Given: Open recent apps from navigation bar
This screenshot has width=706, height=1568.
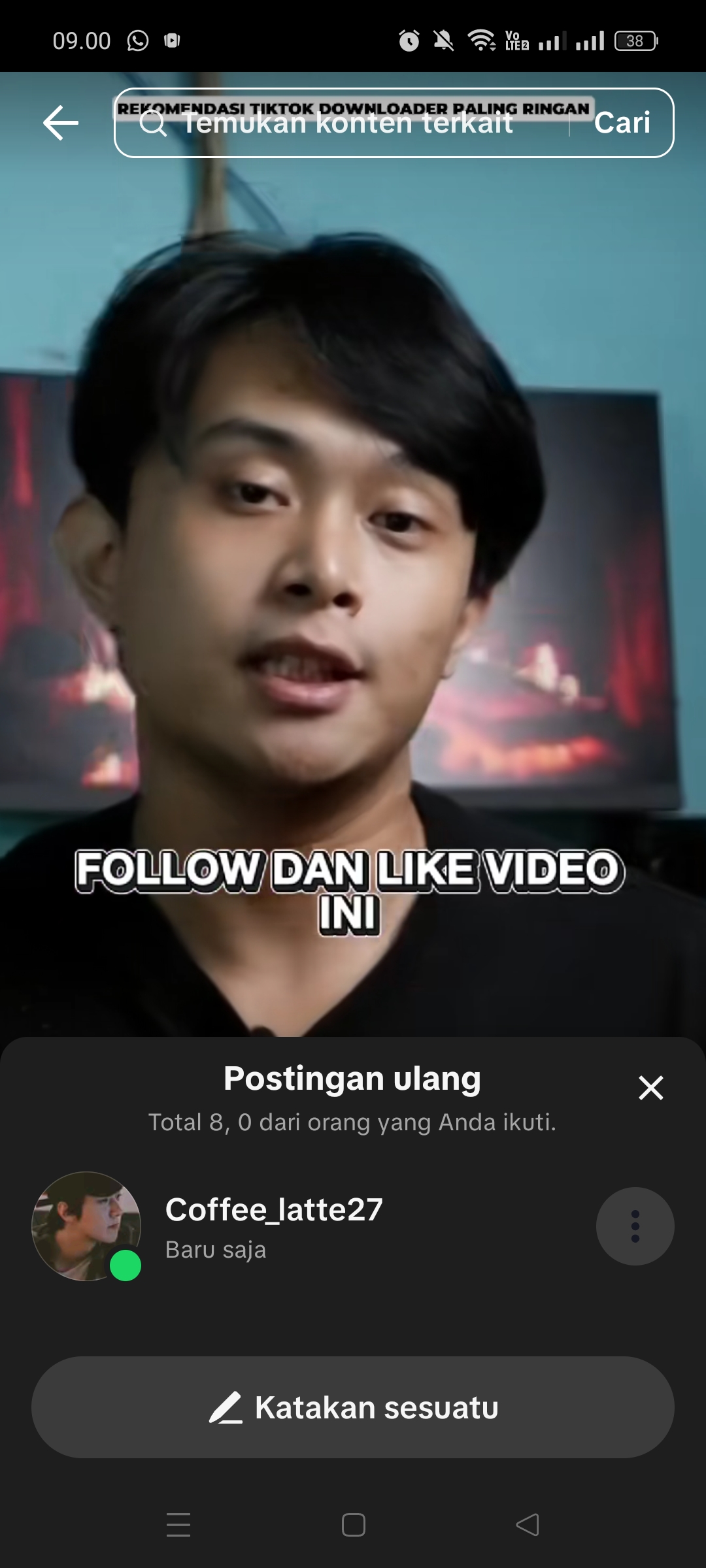Looking at the screenshot, I should [x=178, y=1525].
